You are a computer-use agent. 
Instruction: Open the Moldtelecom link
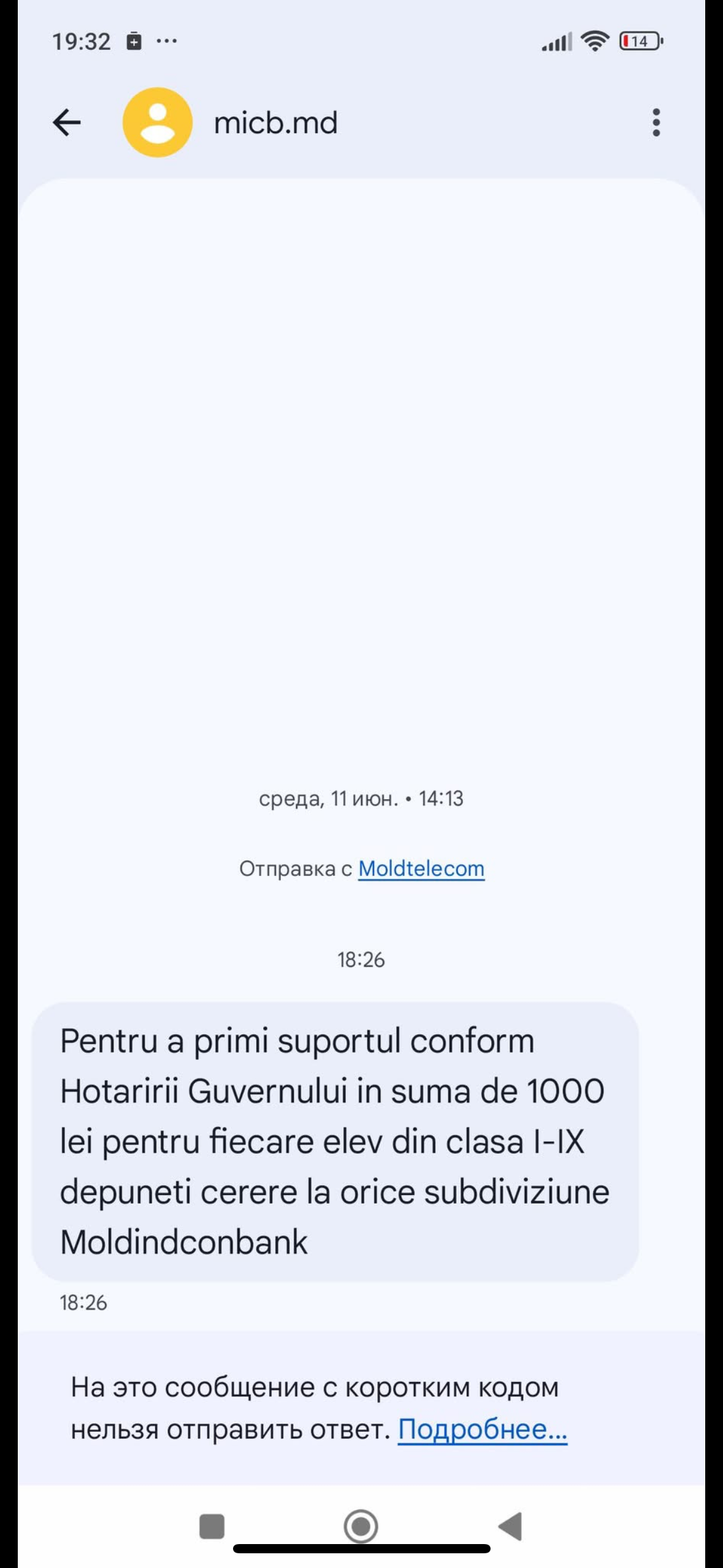421,869
